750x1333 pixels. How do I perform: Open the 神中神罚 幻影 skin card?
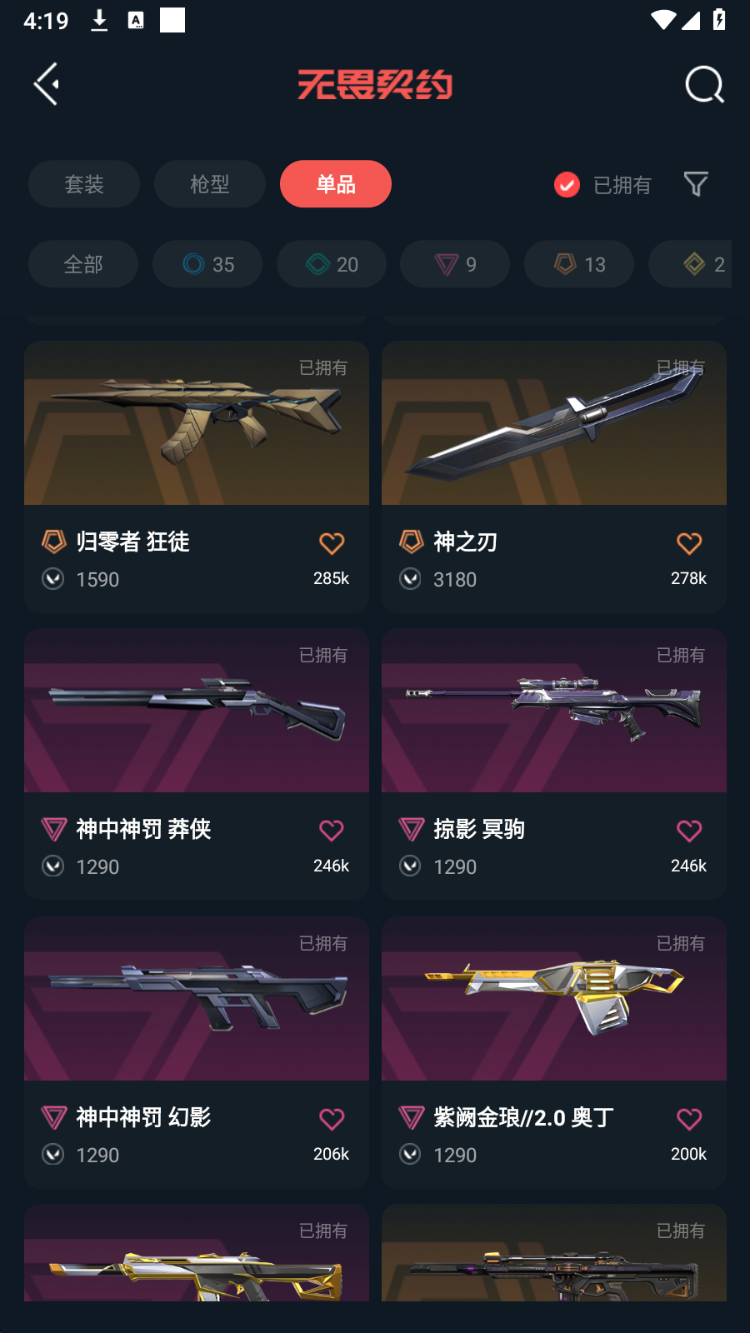[x=197, y=1052]
